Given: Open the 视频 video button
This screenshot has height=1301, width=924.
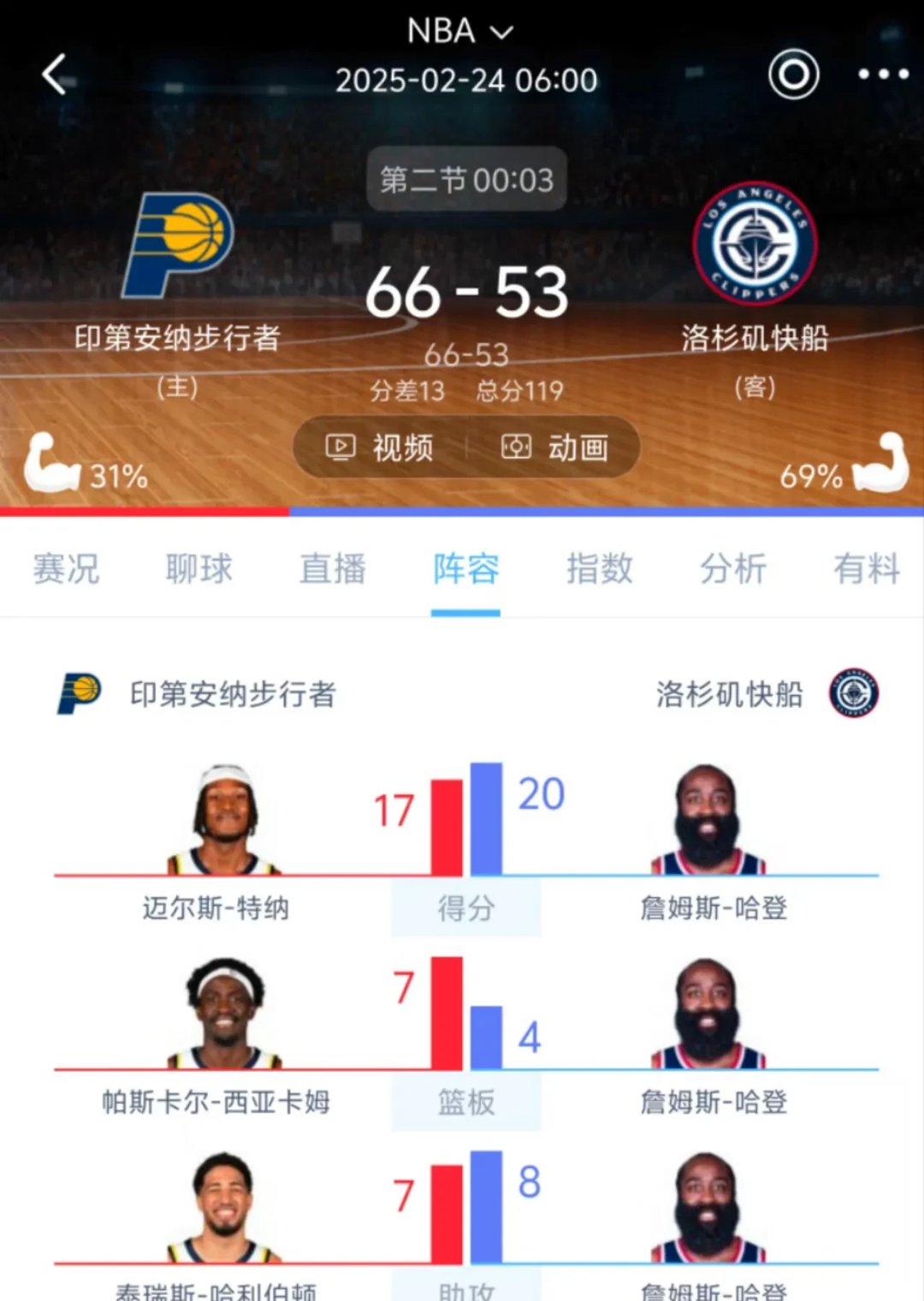Looking at the screenshot, I should coord(381,447).
